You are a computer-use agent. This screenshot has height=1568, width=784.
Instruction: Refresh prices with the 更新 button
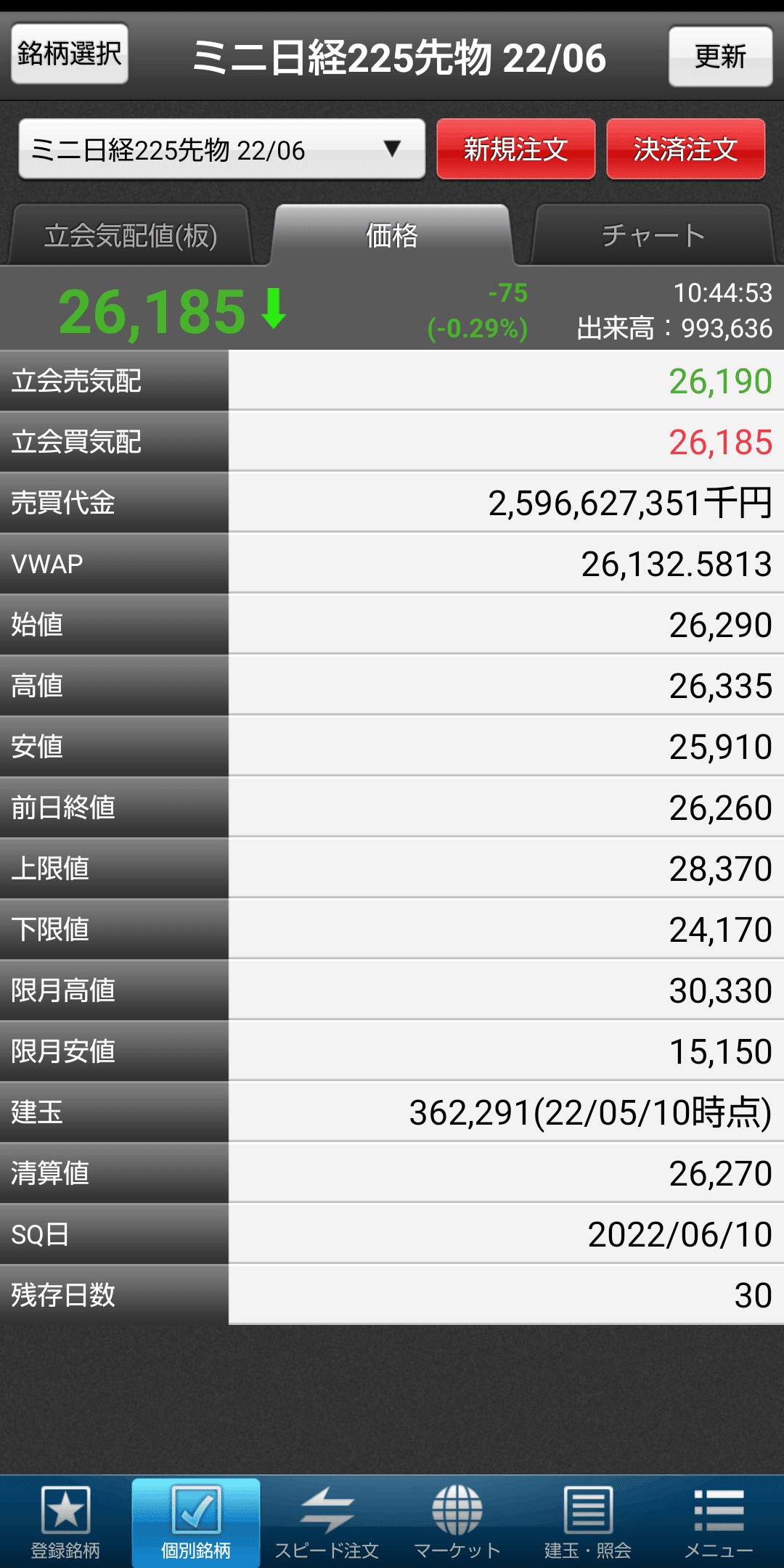(x=720, y=57)
